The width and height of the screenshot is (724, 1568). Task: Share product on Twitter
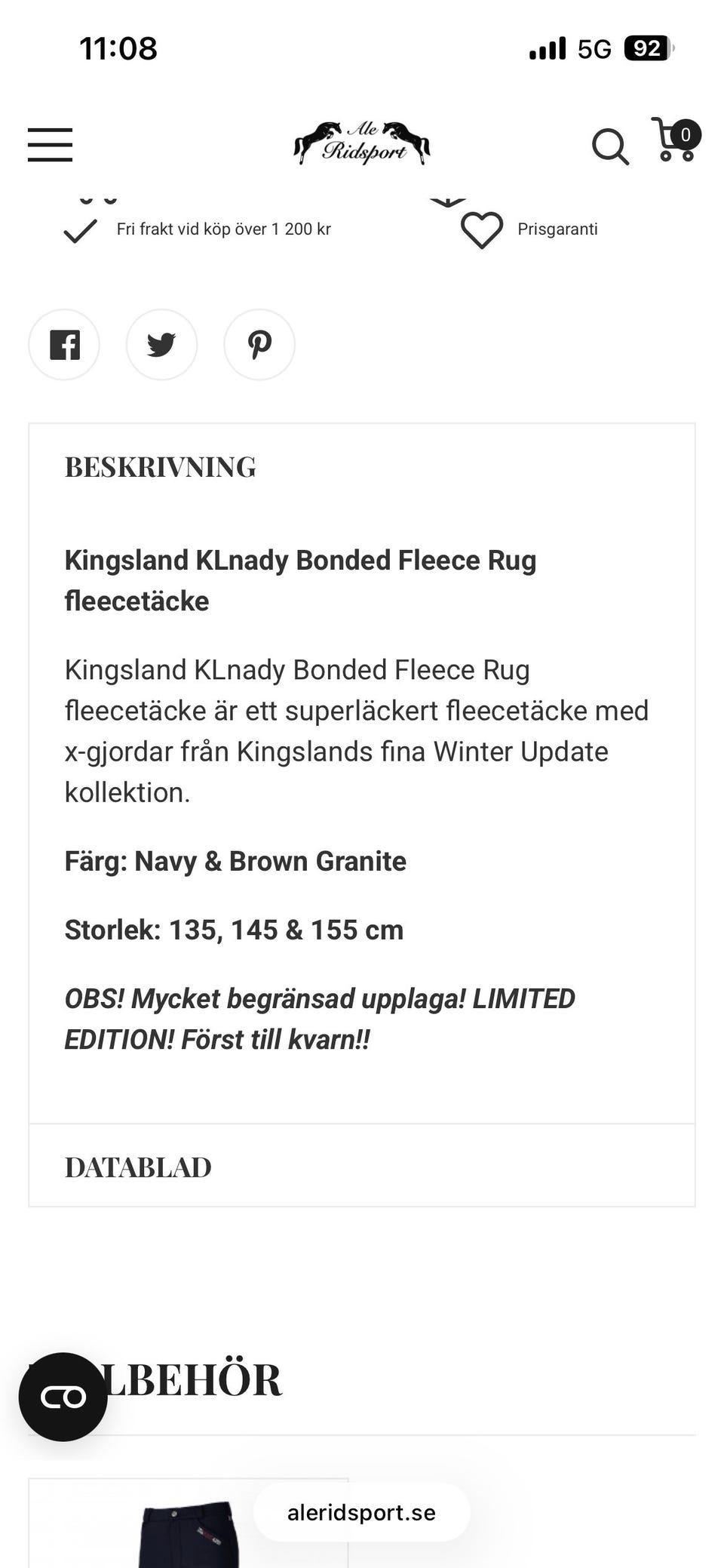click(161, 345)
